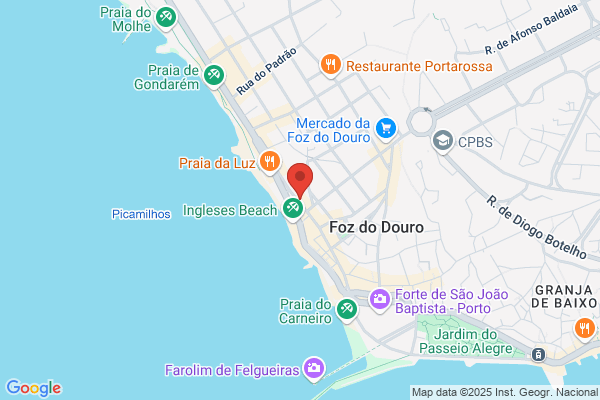Open the Praia do Carneiro pin
Screen dimensions: 600x400
347,310
